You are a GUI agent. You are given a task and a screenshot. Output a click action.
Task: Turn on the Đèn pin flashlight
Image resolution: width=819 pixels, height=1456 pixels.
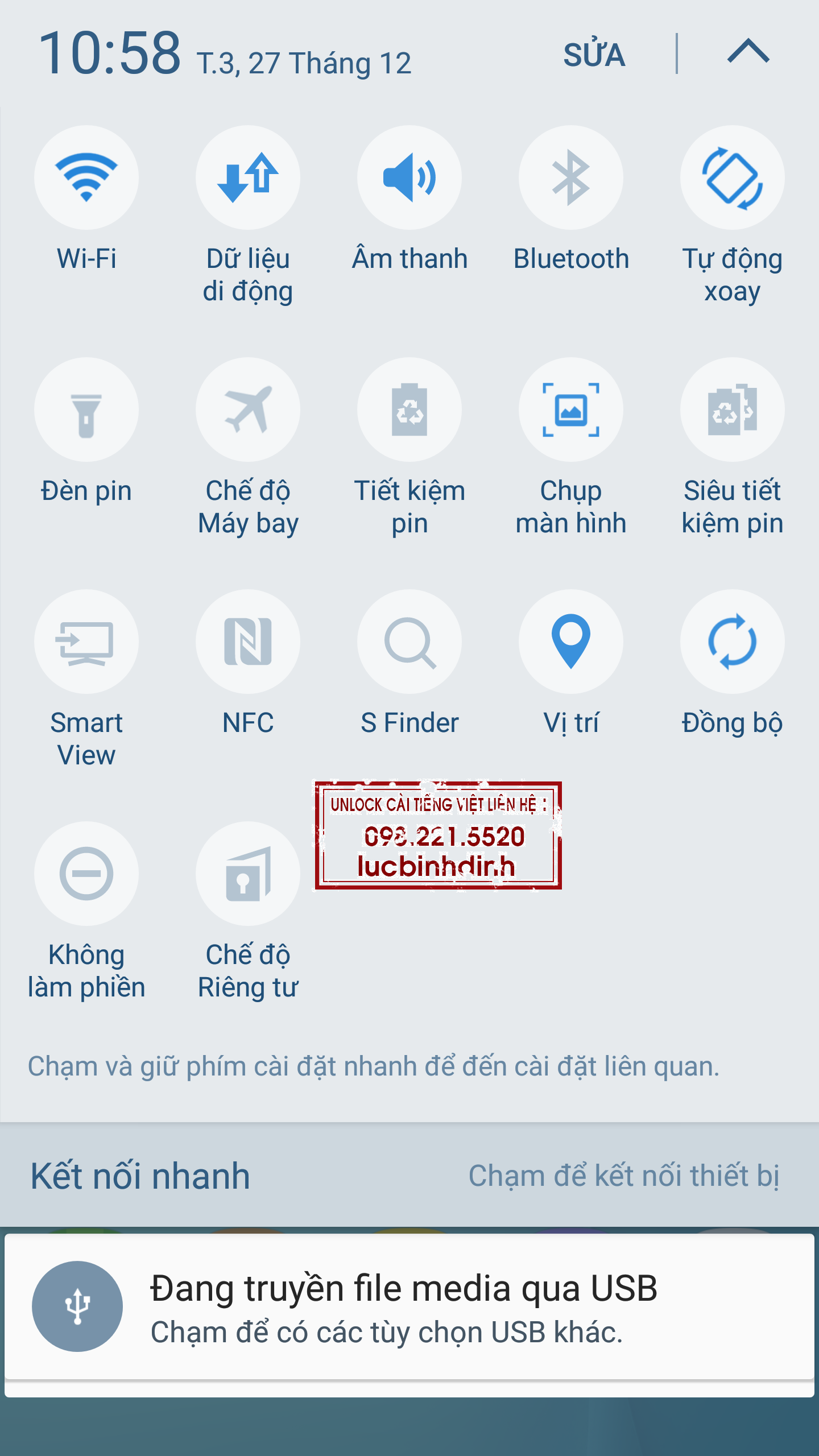86,409
